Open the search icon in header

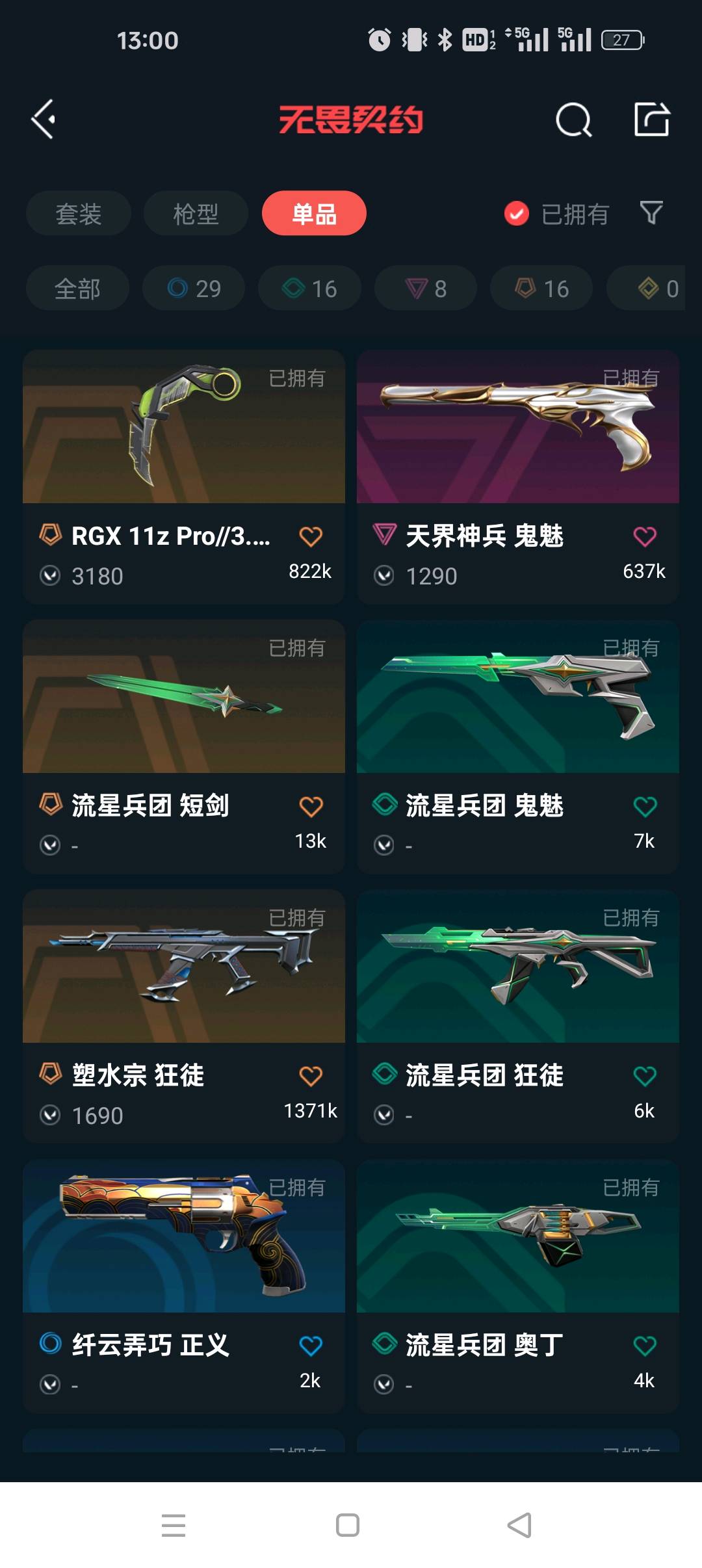coord(573,120)
